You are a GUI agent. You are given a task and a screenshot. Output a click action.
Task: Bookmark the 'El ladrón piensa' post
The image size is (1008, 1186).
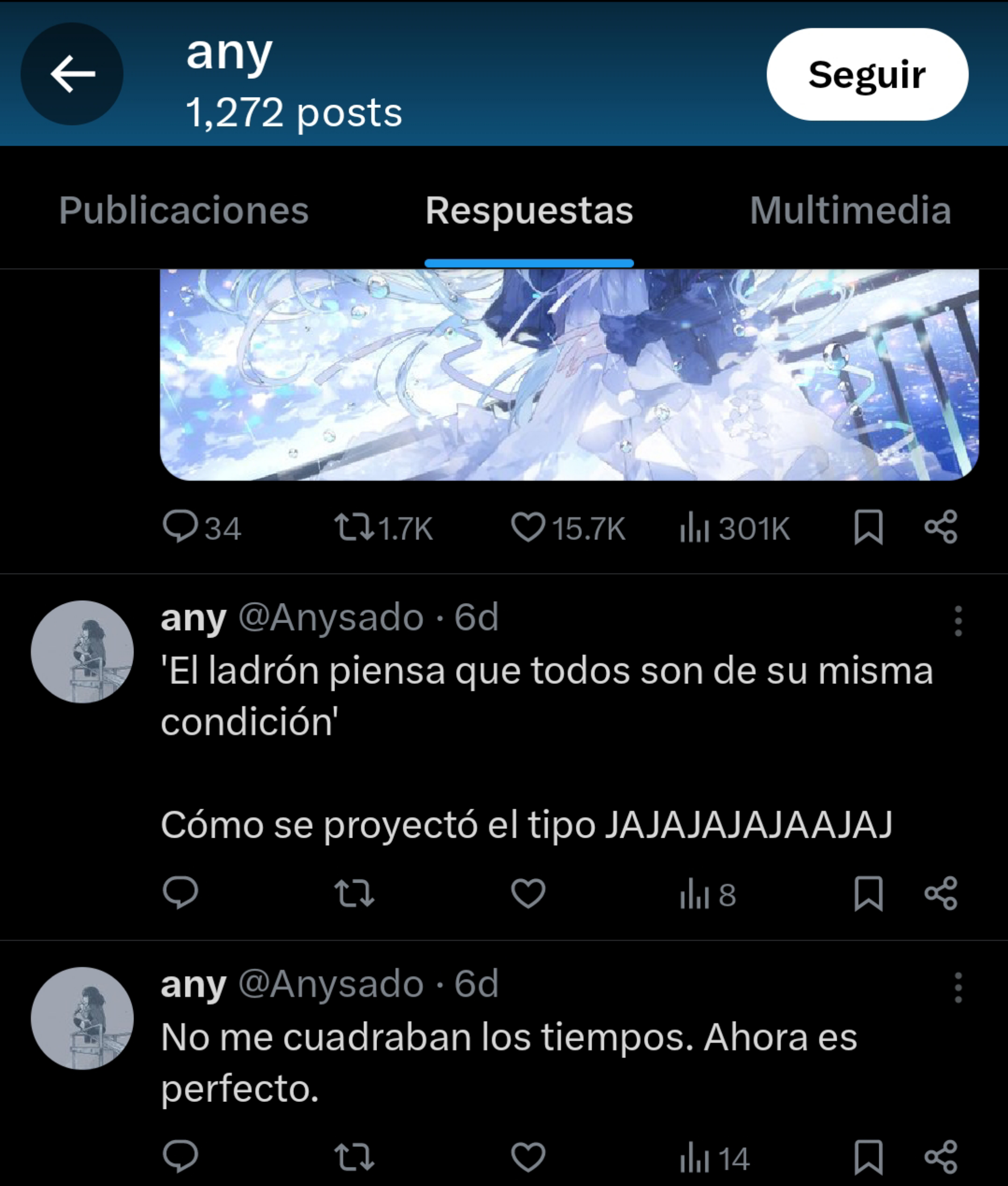point(868,893)
